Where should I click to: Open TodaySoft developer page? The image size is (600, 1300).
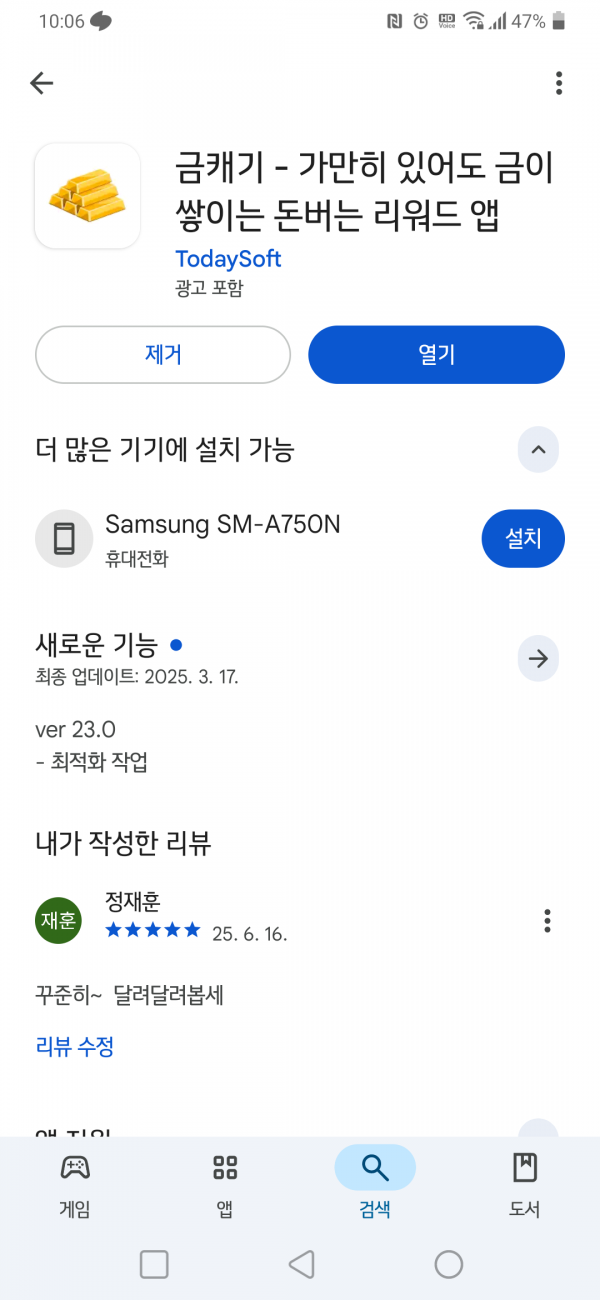pyautogui.click(x=228, y=259)
